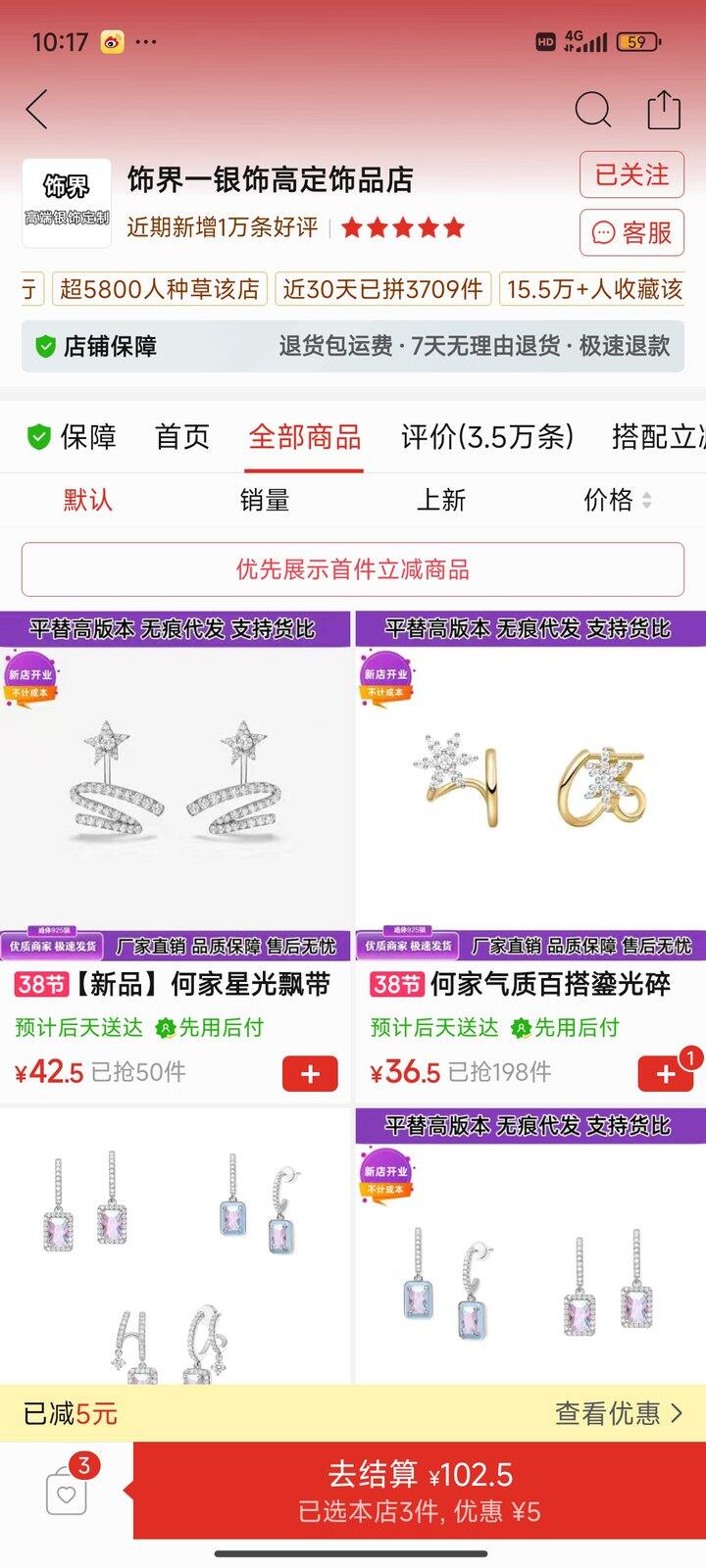The image size is (706, 1568).
Task: Tap 优先展示首件立减商品 button
Action: pos(353,569)
